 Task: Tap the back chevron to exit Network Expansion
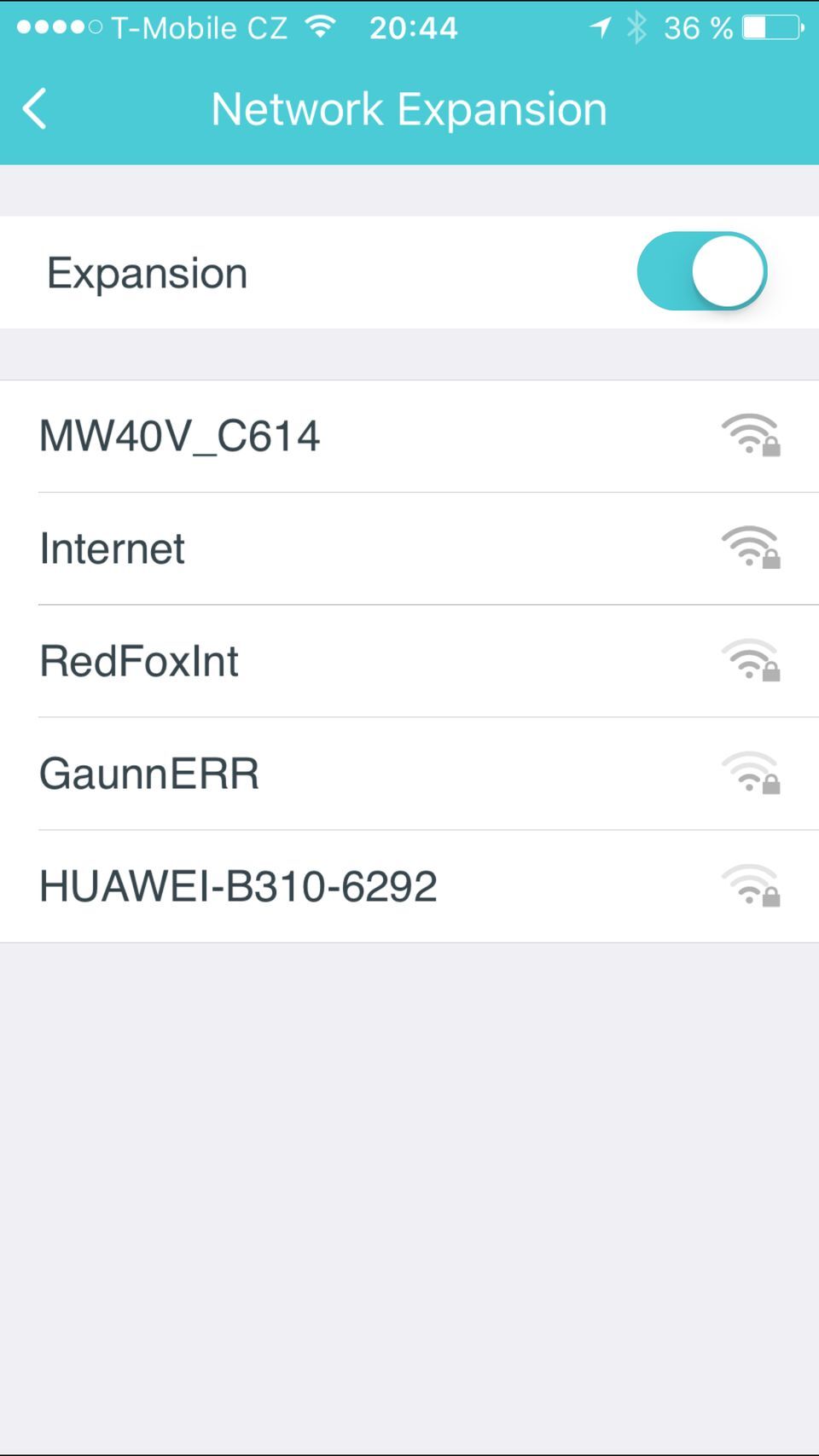34,108
